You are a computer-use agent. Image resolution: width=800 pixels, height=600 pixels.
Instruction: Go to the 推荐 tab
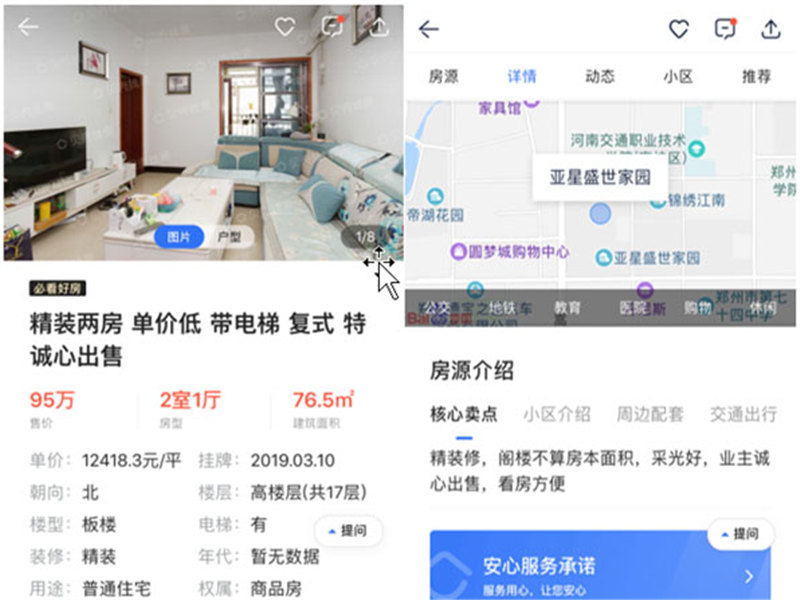pyautogui.click(x=756, y=77)
